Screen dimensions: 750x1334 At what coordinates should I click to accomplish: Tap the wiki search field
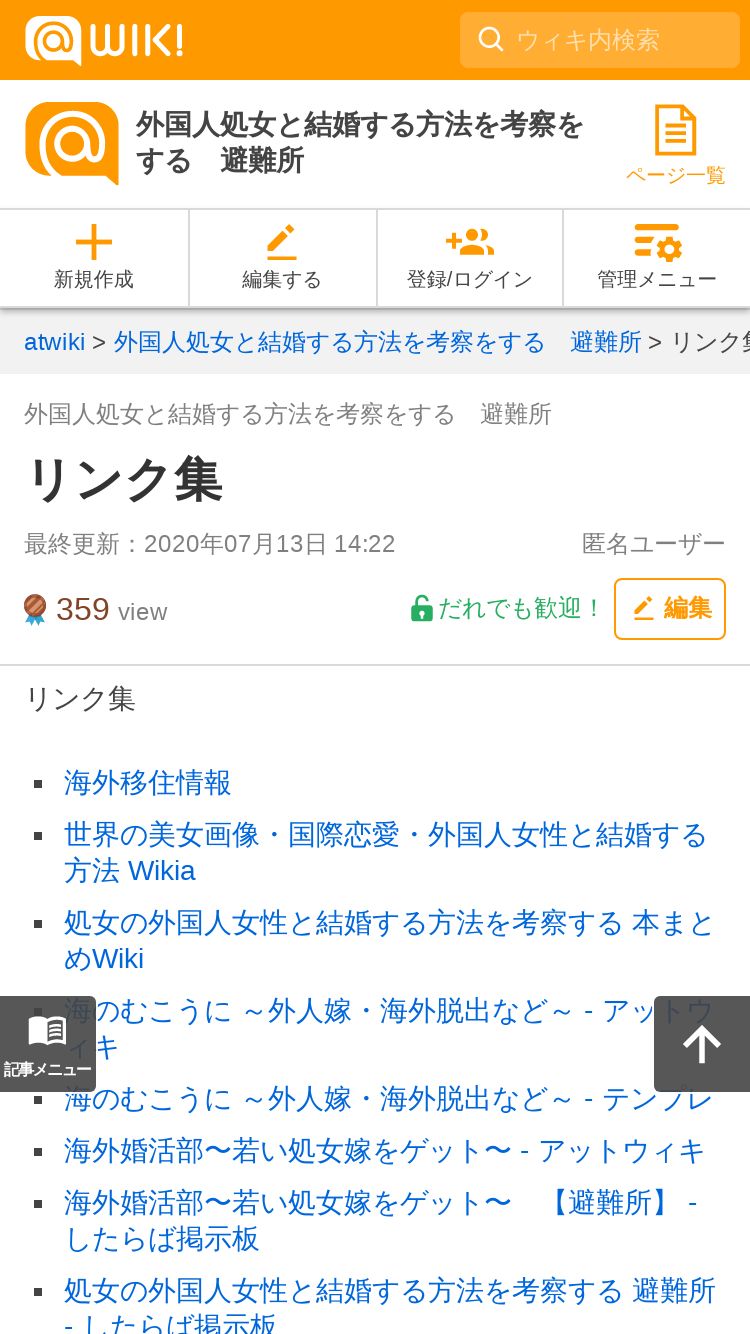[599, 40]
